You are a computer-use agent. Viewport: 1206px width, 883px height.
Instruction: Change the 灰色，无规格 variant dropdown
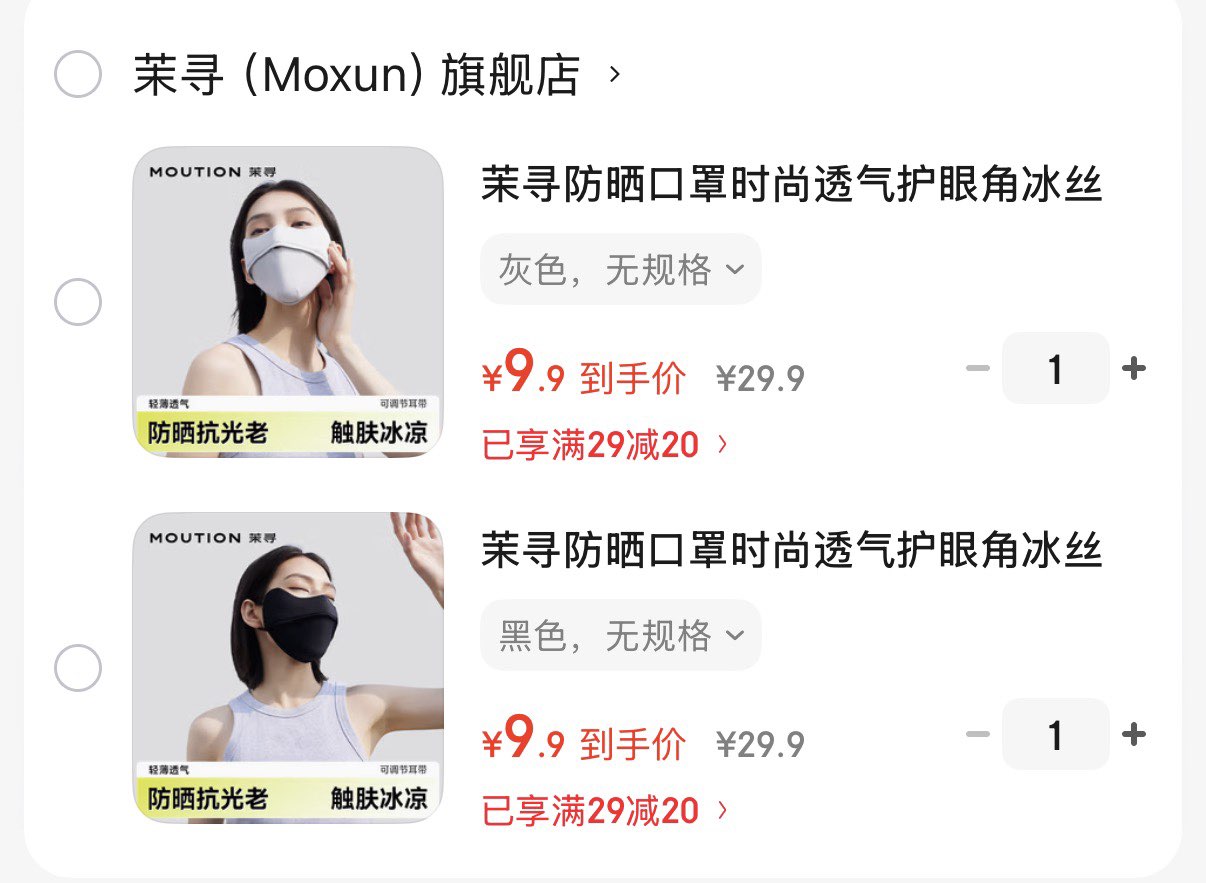coord(620,270)
